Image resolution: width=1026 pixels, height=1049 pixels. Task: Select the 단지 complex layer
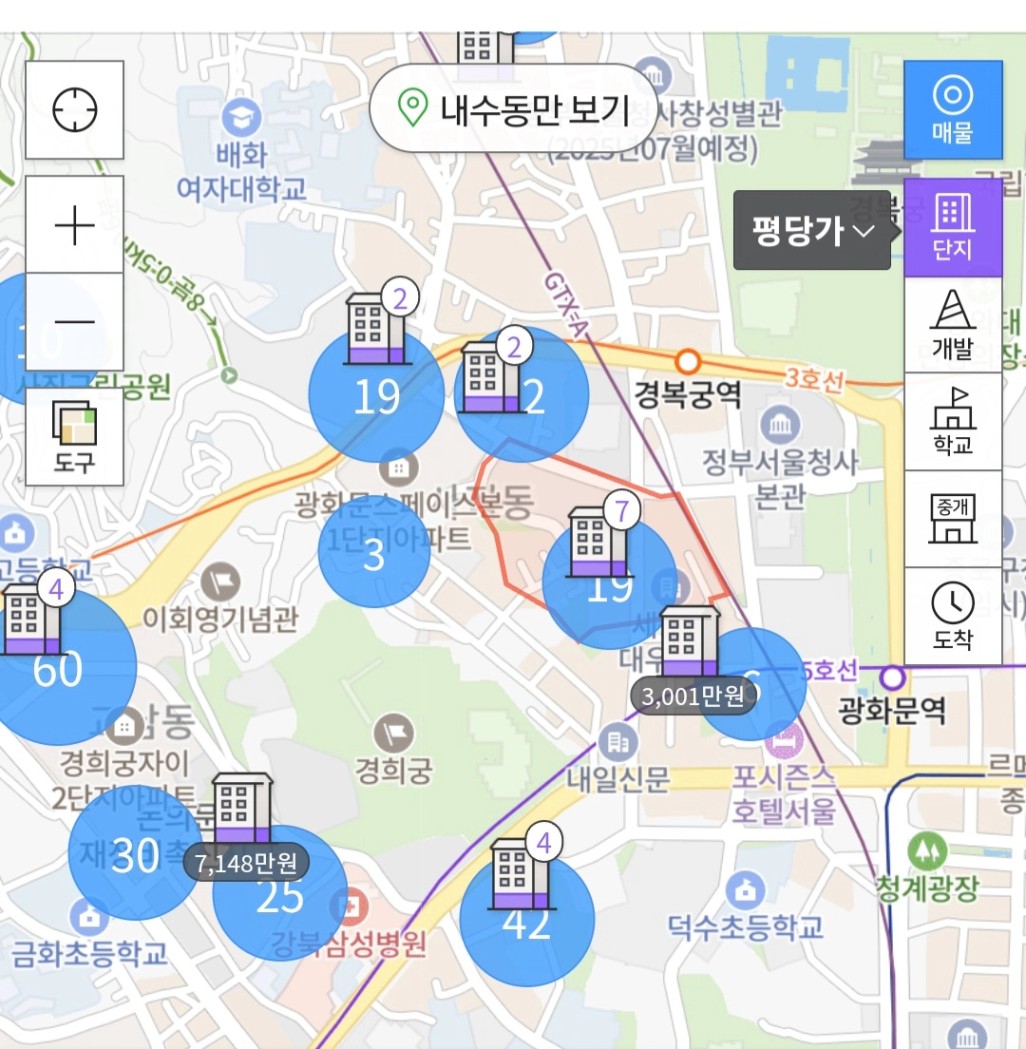click(952, 227)
